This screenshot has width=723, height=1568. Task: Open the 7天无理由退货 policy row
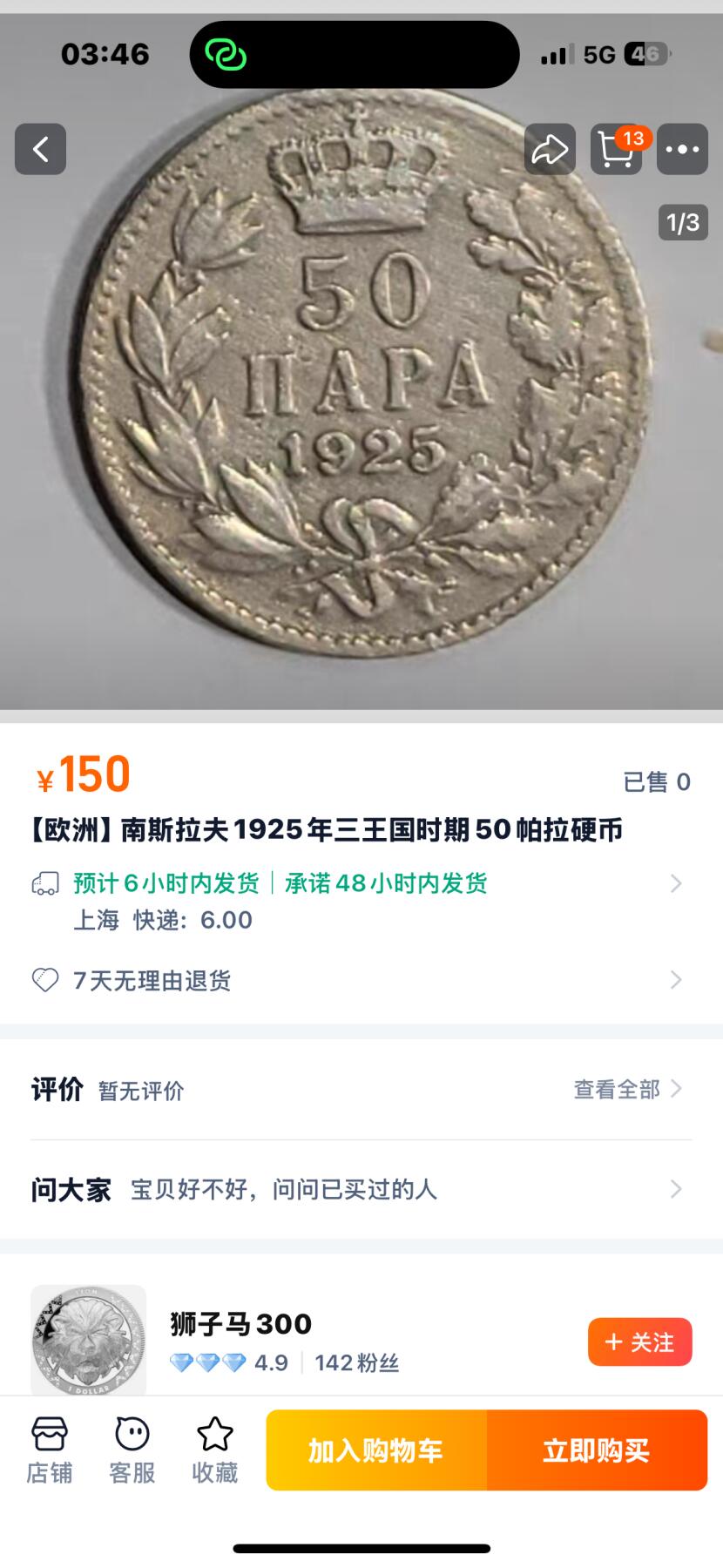tap(361, 980)
